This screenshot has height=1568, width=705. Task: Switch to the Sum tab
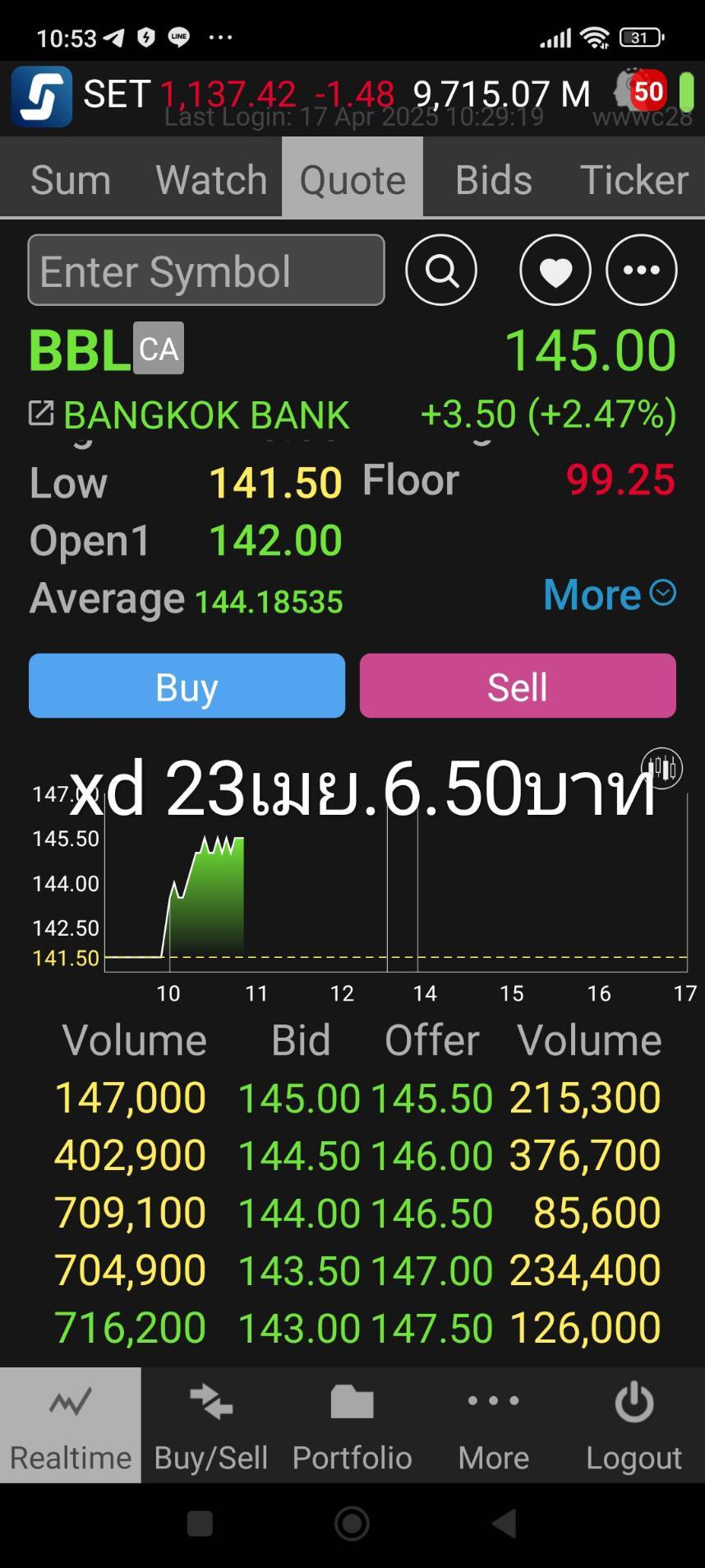tap(71, 179)
